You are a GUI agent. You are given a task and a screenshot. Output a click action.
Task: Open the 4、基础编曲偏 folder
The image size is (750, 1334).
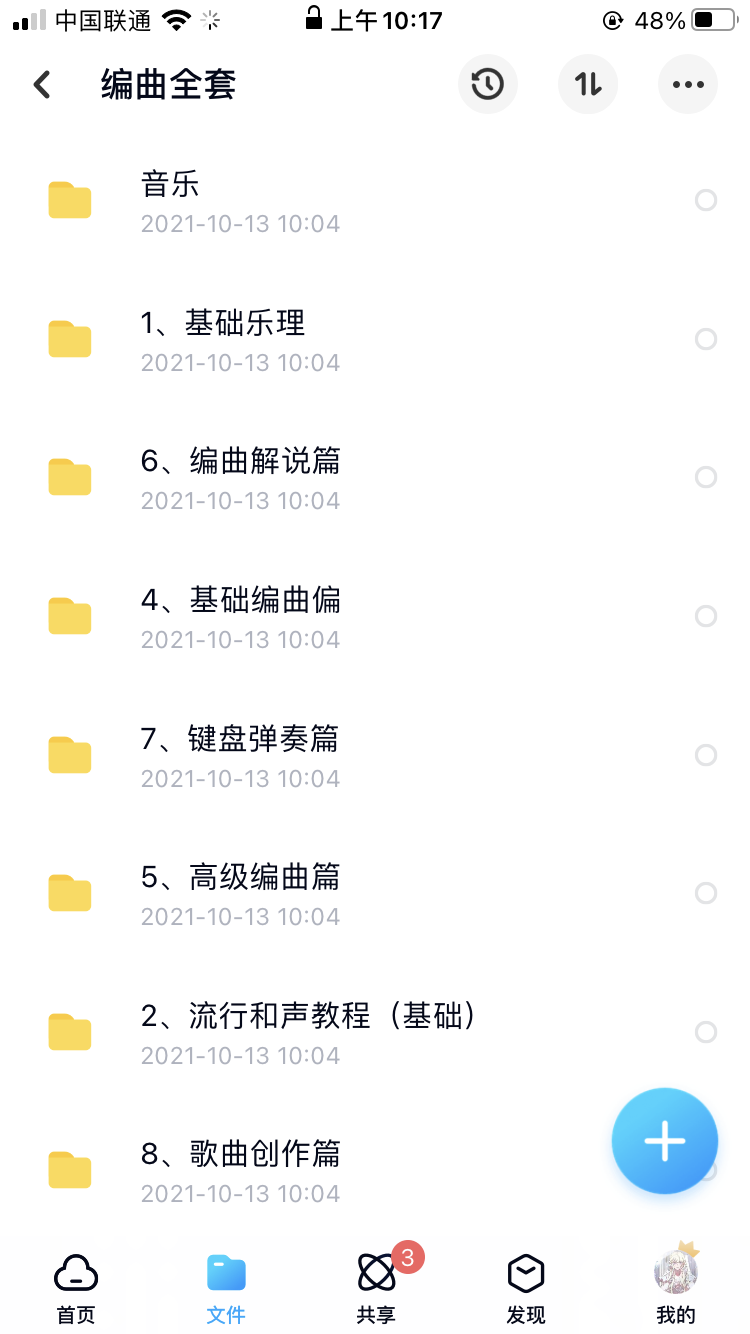coord(240,617)
